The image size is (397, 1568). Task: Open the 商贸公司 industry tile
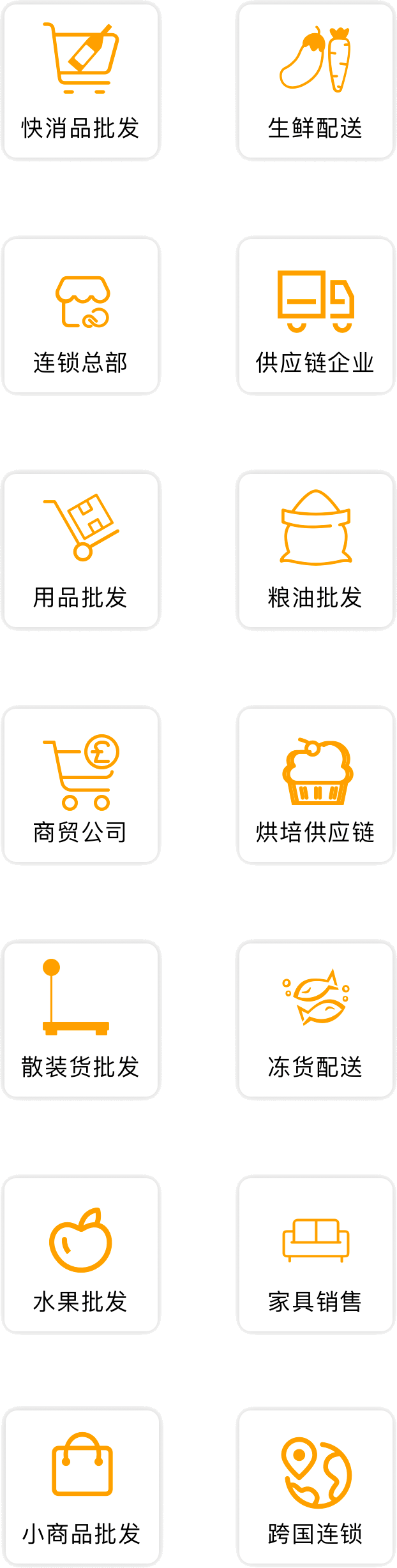click(81, 785)
